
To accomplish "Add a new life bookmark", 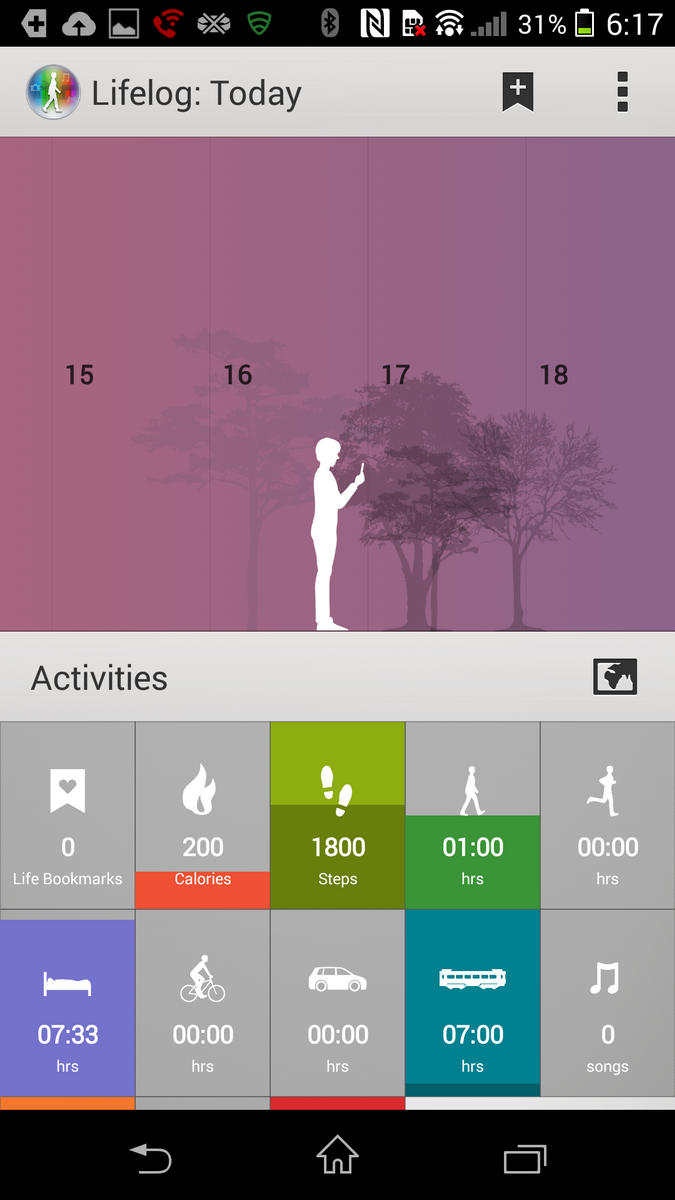I will click(x=517, y=93).
